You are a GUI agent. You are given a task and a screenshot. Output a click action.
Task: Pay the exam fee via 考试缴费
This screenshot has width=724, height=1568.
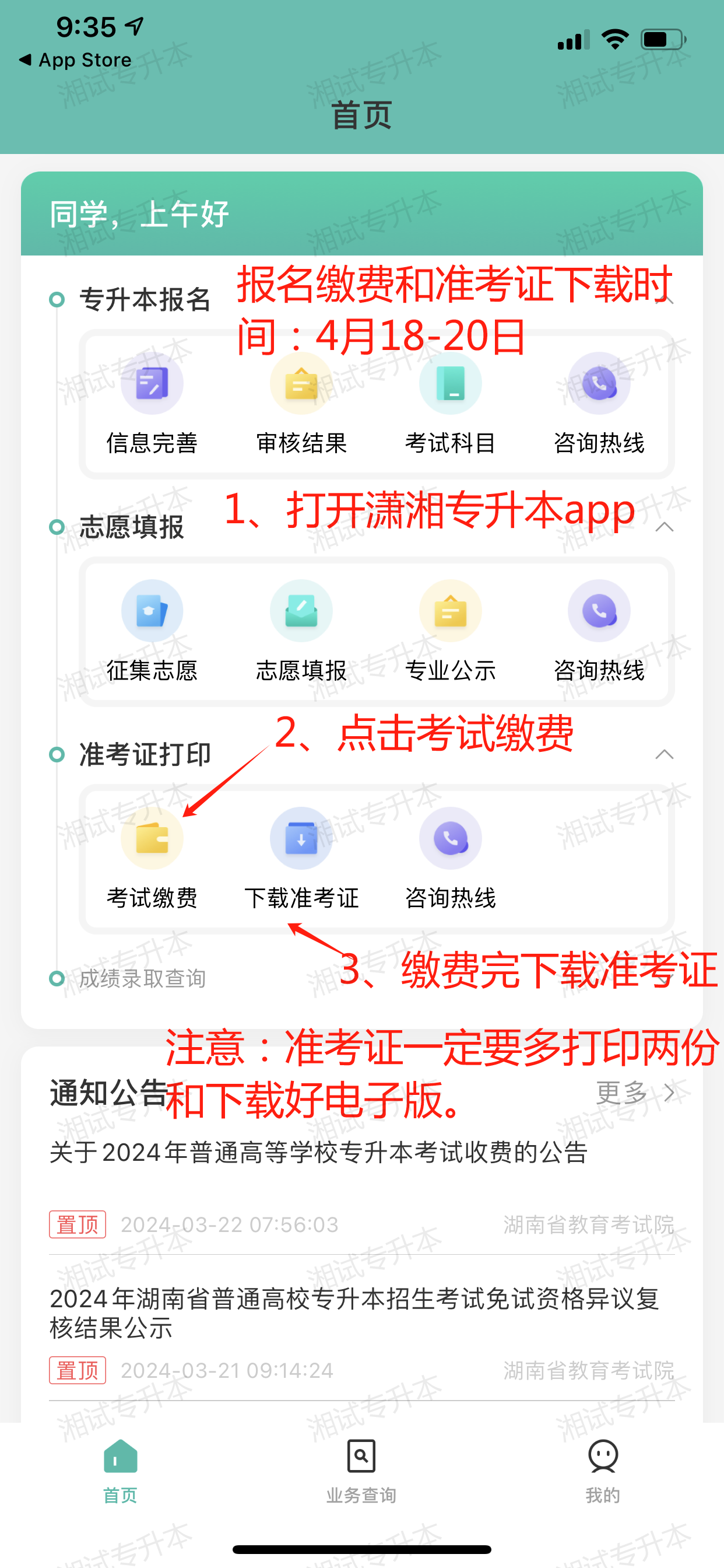[152, 858]
